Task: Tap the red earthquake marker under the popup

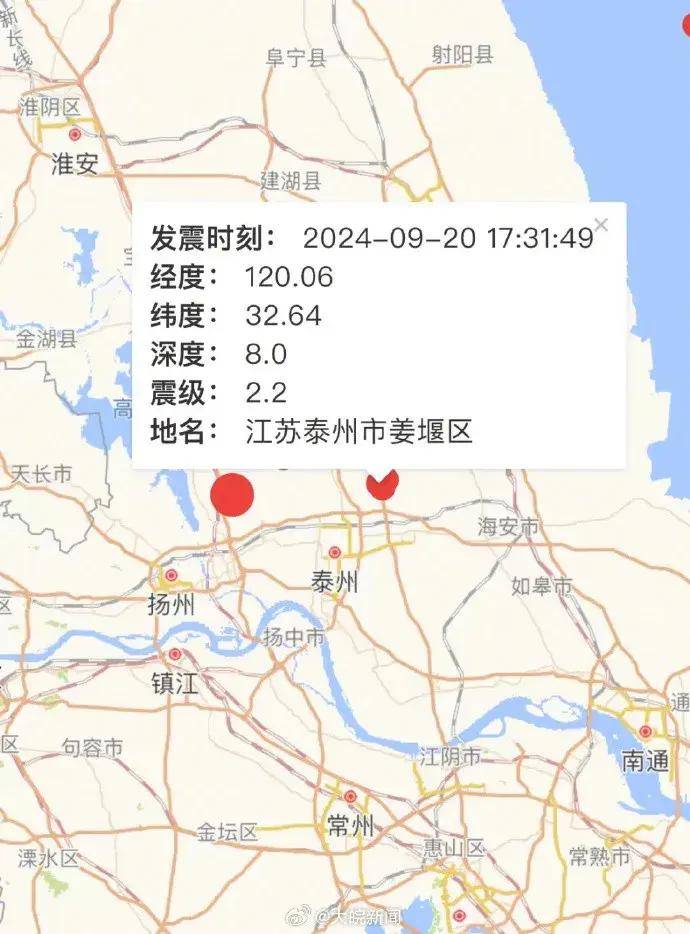Action: (382, 484)
